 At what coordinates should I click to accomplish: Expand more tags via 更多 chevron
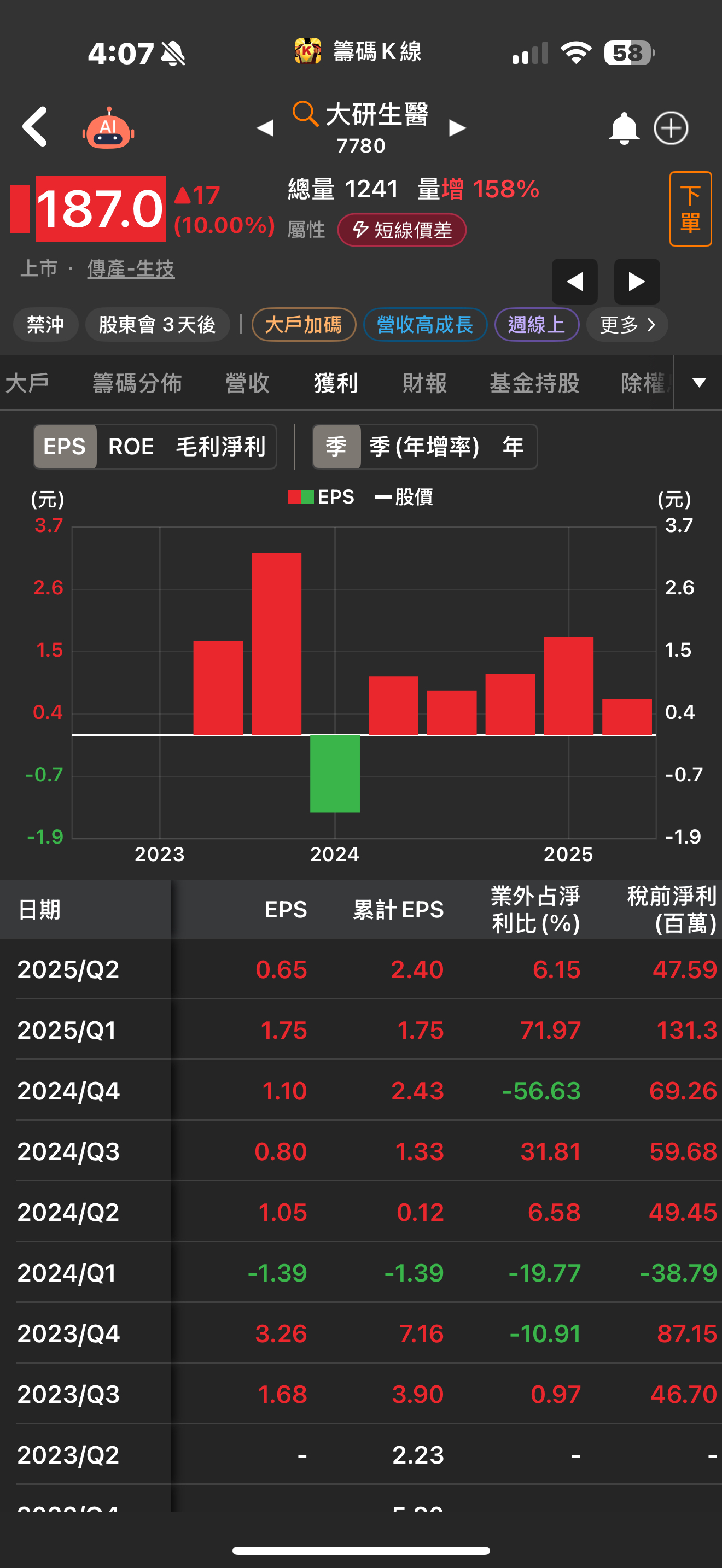[x=626, y=324]
